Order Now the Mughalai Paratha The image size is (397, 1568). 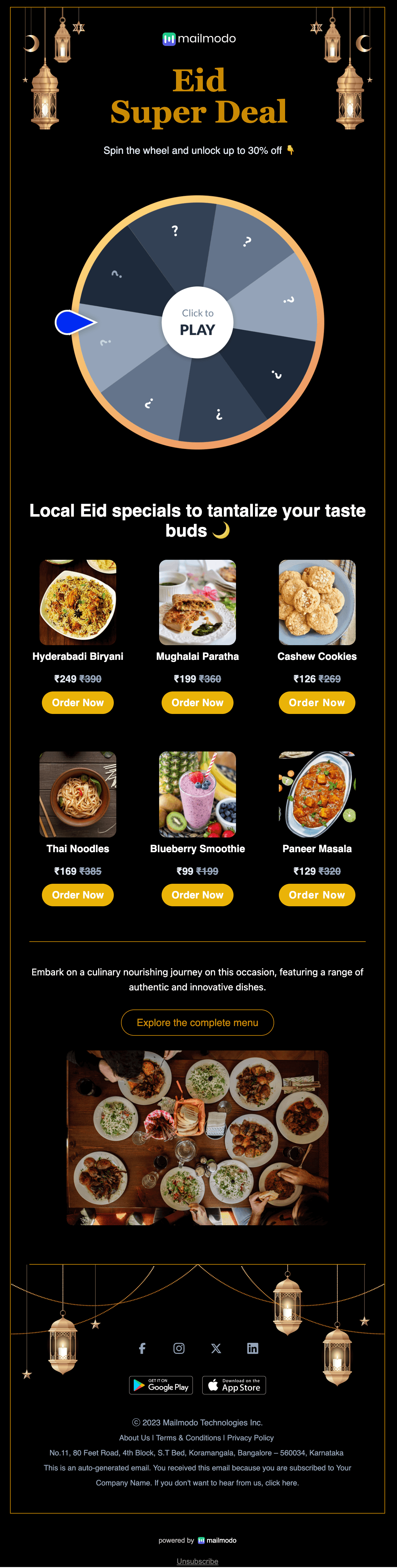tap(197, 702)
